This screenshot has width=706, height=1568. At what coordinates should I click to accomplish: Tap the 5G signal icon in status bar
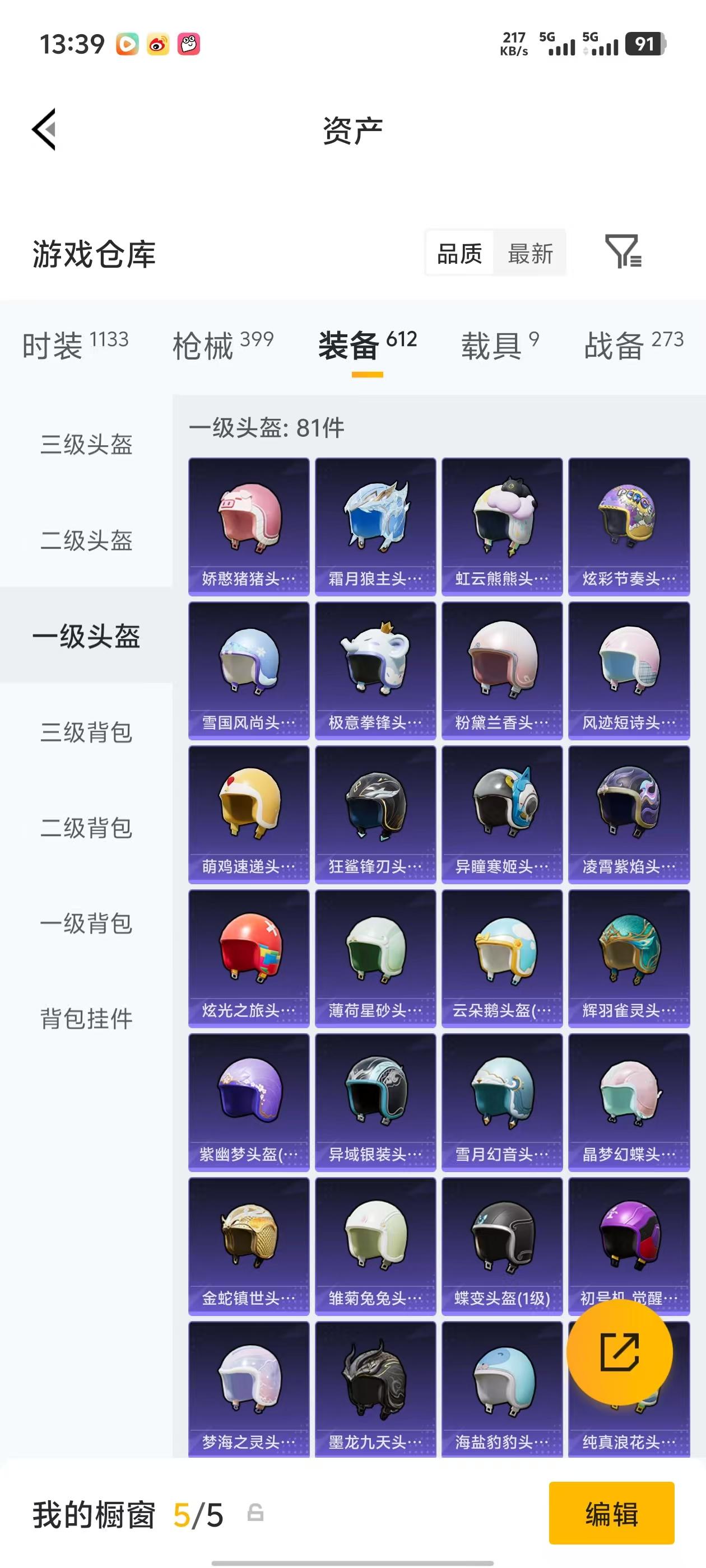click(x=557, y=44)
